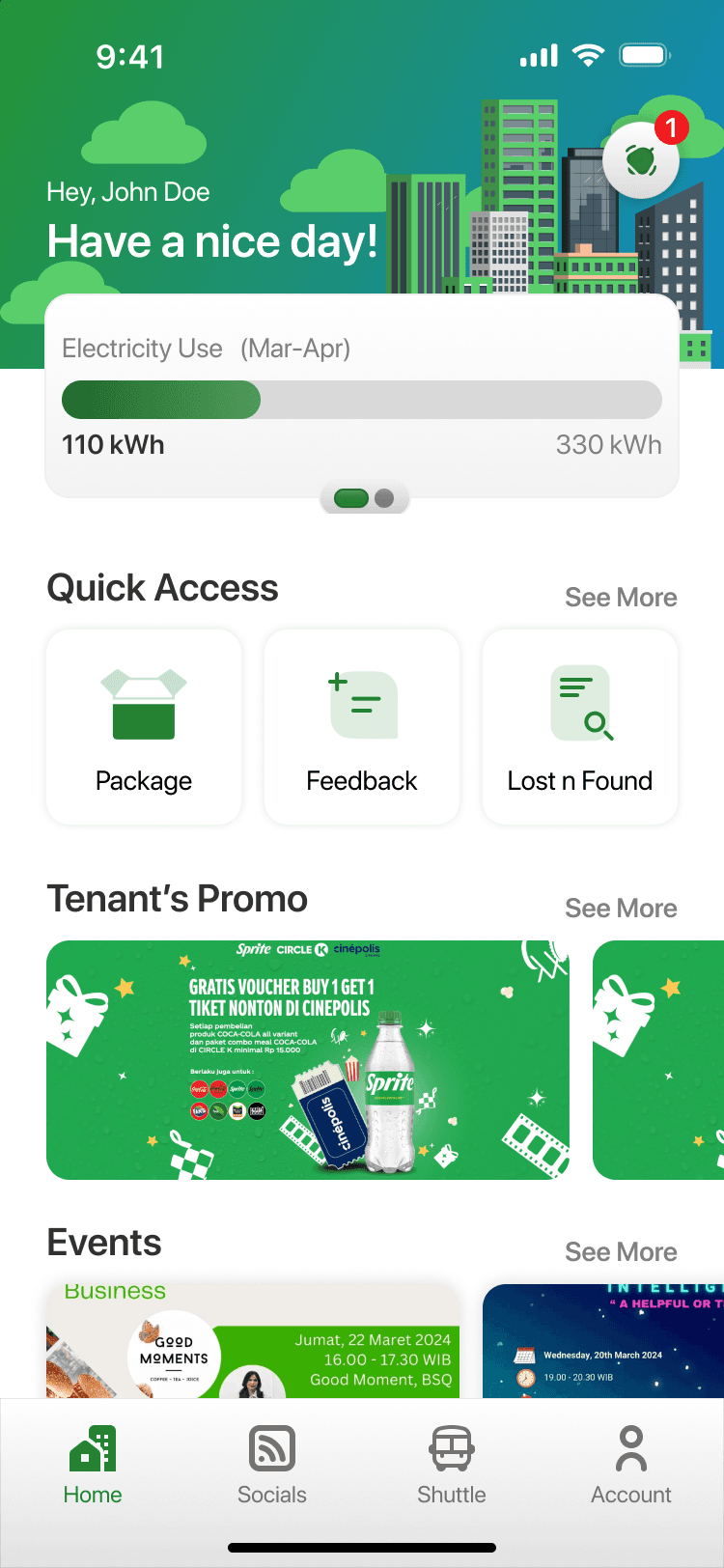724x1568 pixels.
Task: Switch to the Socials tab
Action: 272,1466
